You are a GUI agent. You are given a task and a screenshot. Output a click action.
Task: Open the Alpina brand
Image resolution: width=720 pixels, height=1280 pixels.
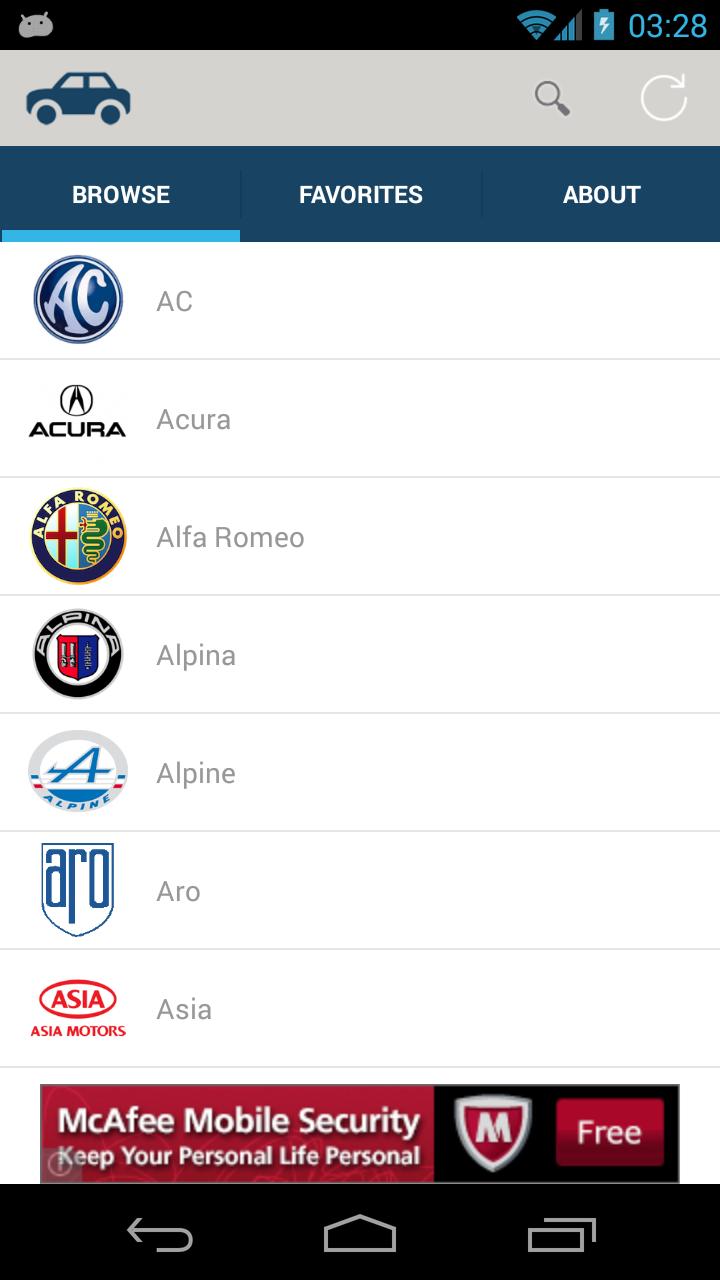point(360,655)
